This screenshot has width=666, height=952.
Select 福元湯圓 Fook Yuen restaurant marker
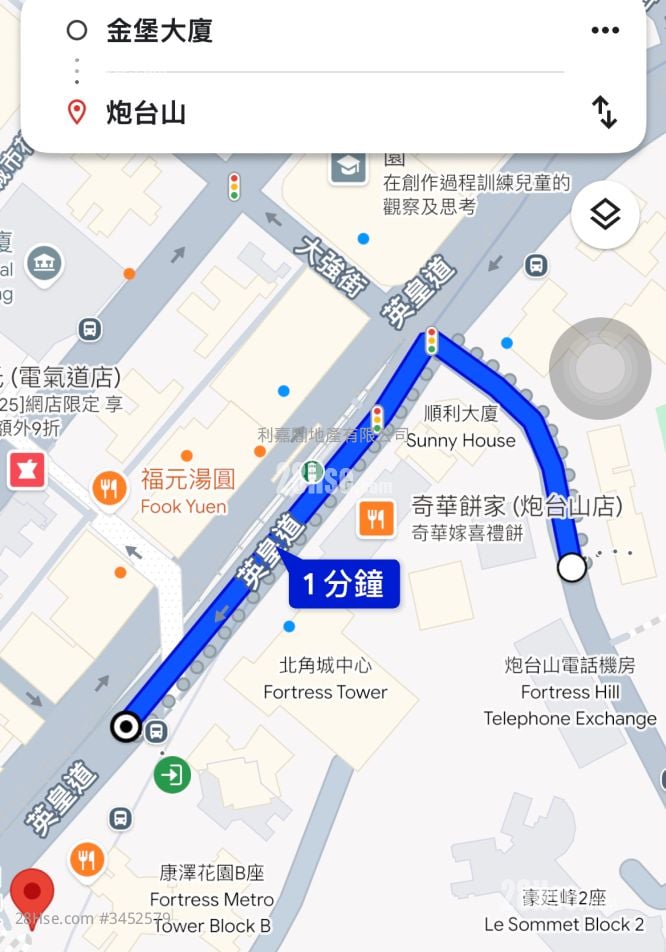coord(109,488)
